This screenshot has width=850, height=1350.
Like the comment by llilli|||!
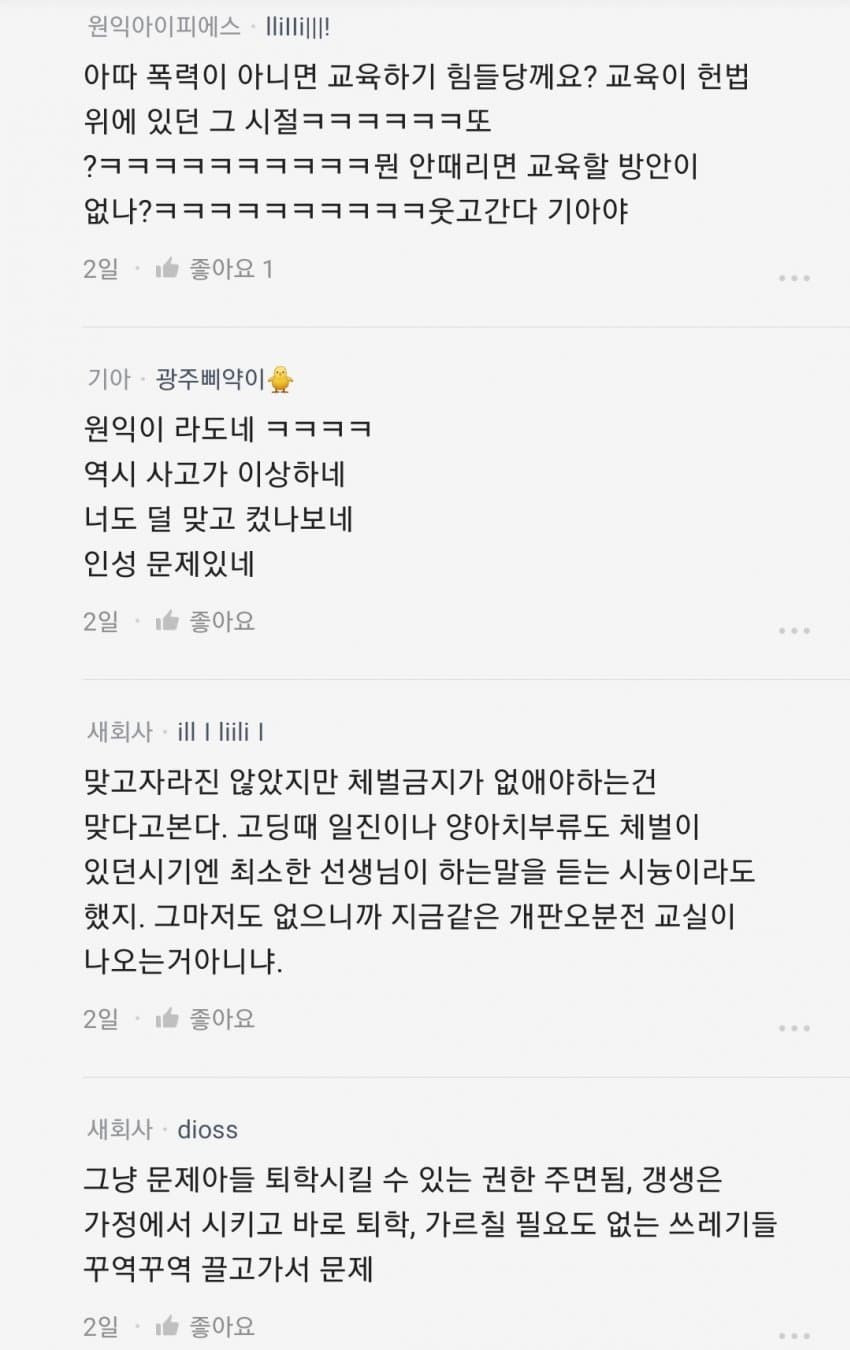pyautogui.click(x=167, y=268)
